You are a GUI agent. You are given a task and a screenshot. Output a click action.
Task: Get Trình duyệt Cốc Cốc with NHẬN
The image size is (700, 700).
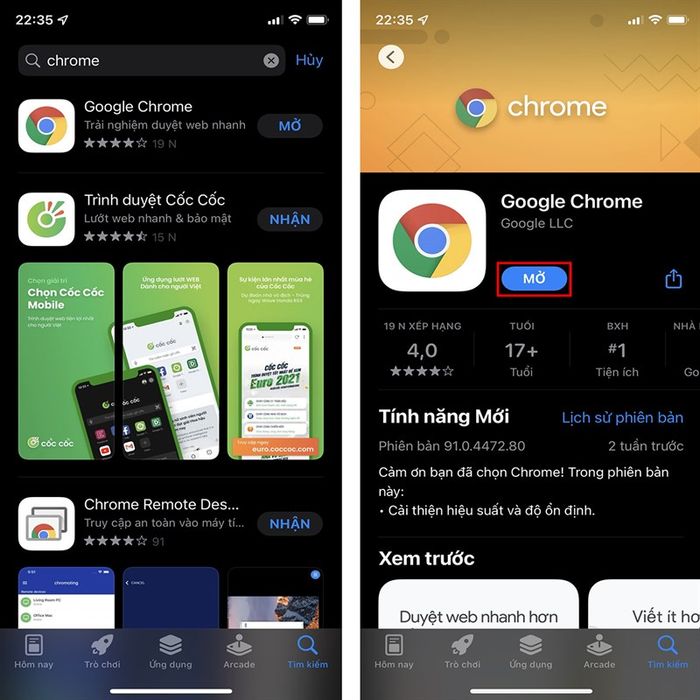click(290, 219)
